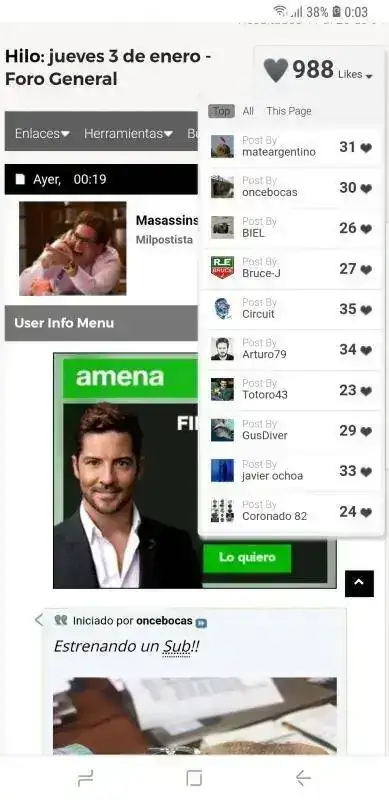View the post by GusDiver
Screen dimensions: 389x800
pos(290,430)
